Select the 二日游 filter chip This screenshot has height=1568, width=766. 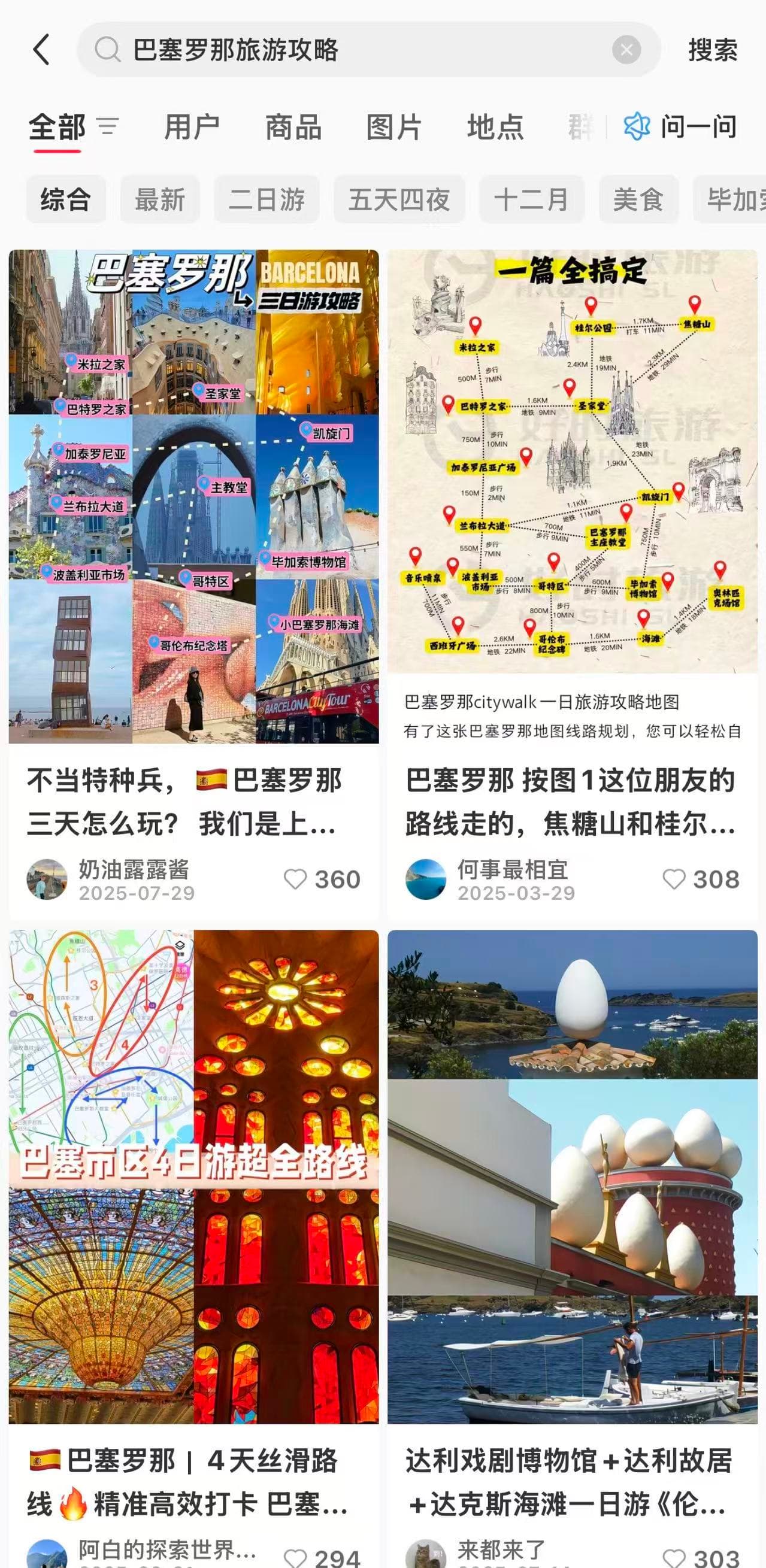(x=267, y=199)
